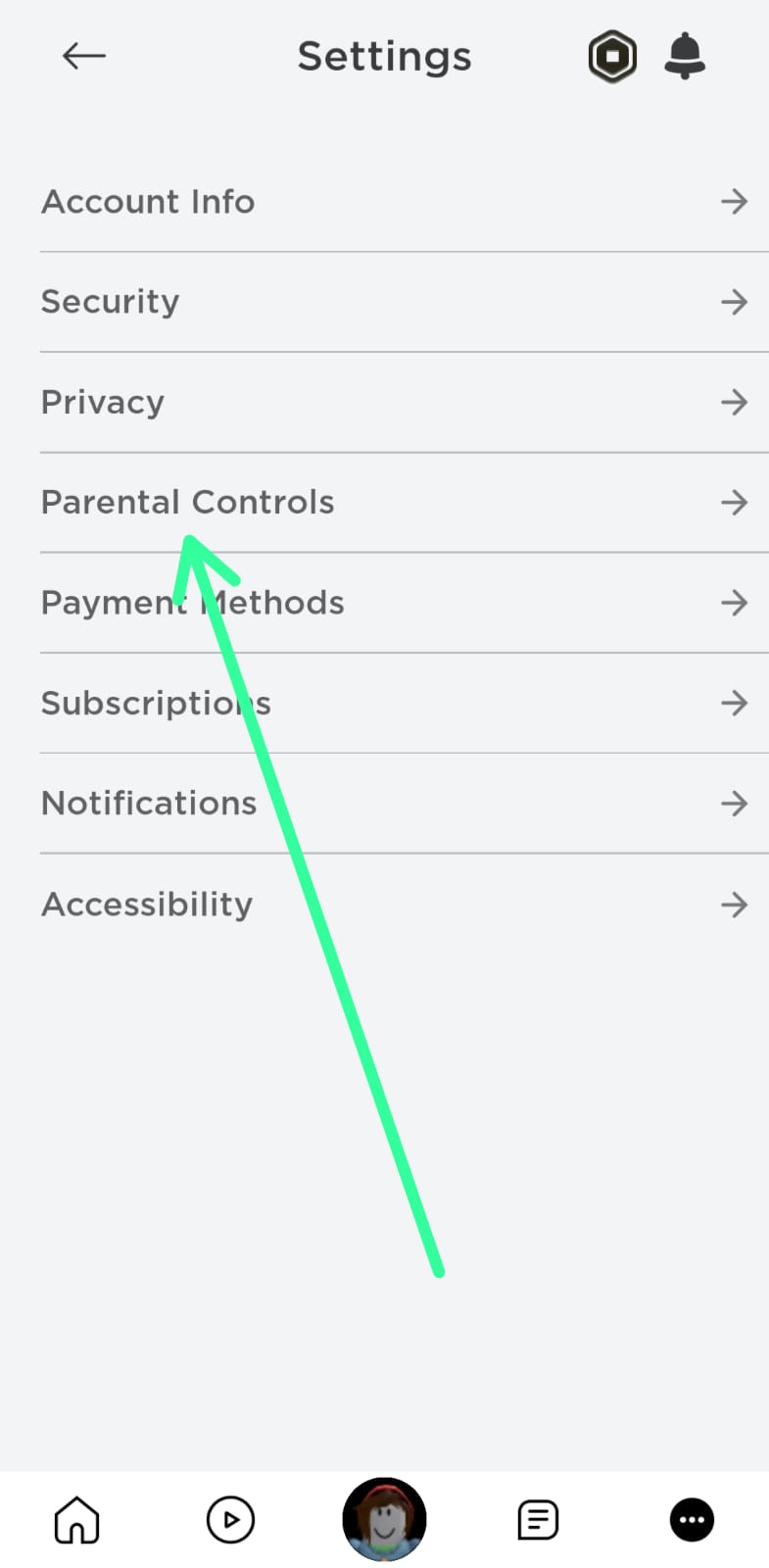Open the Security settings entry
Viewport: 769px width, 1568px height.
110,302
